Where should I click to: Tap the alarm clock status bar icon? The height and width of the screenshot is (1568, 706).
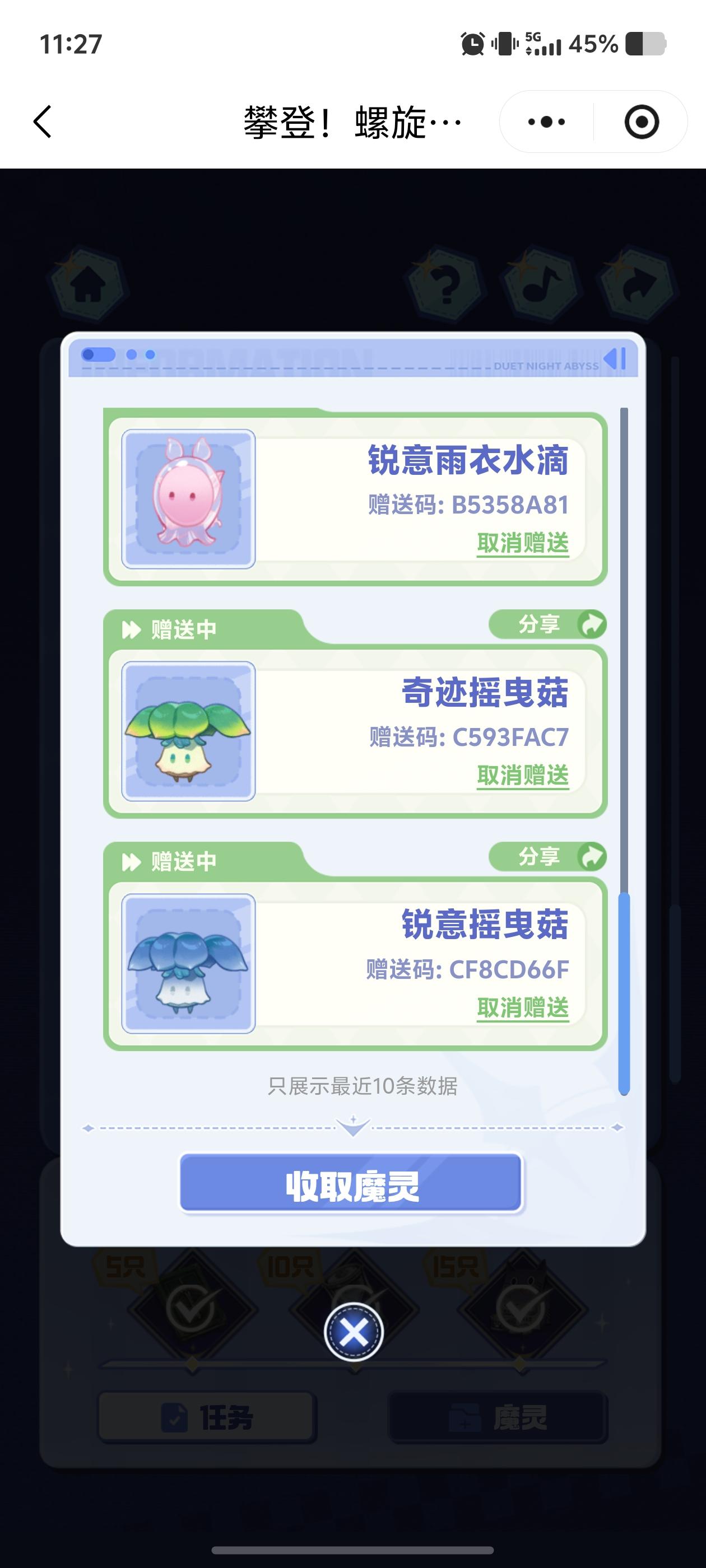472,43
